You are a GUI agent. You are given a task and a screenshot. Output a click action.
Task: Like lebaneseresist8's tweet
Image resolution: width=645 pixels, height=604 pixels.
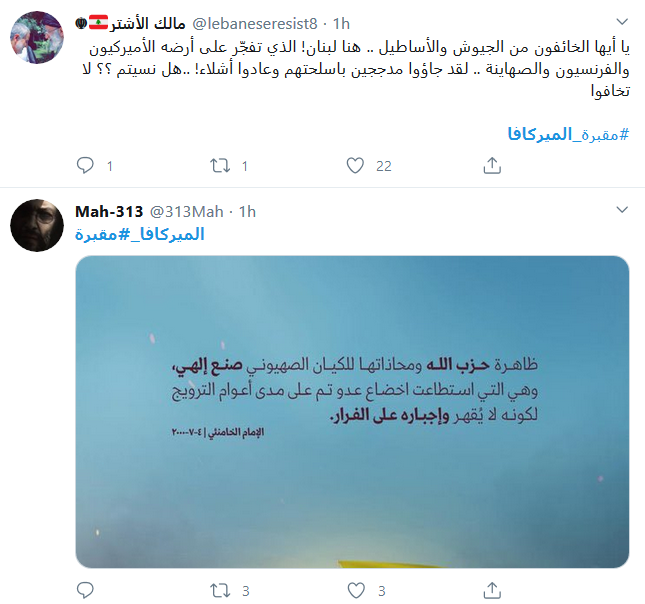click(x=355, y=166)
